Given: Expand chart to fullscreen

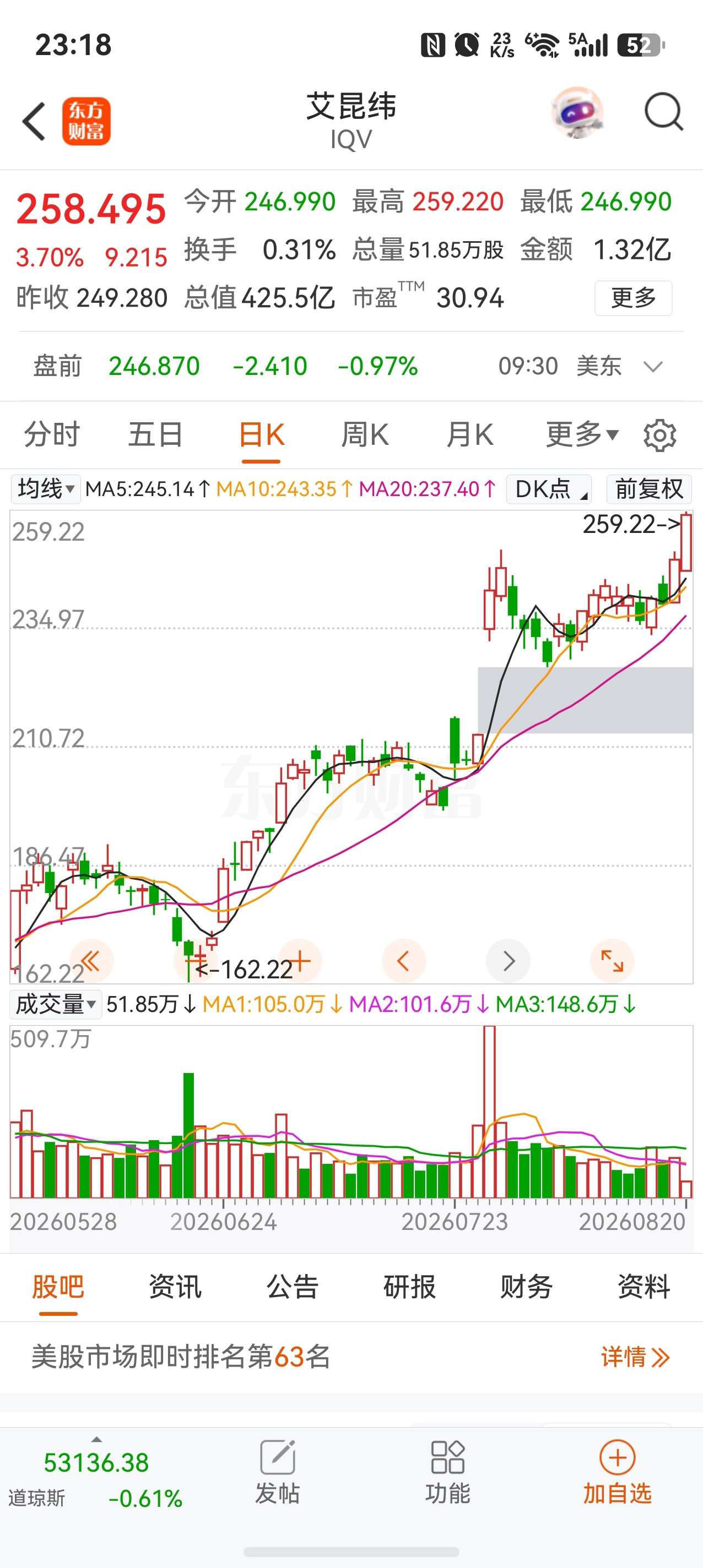Looking at the screenshot, I should point(612,961).
